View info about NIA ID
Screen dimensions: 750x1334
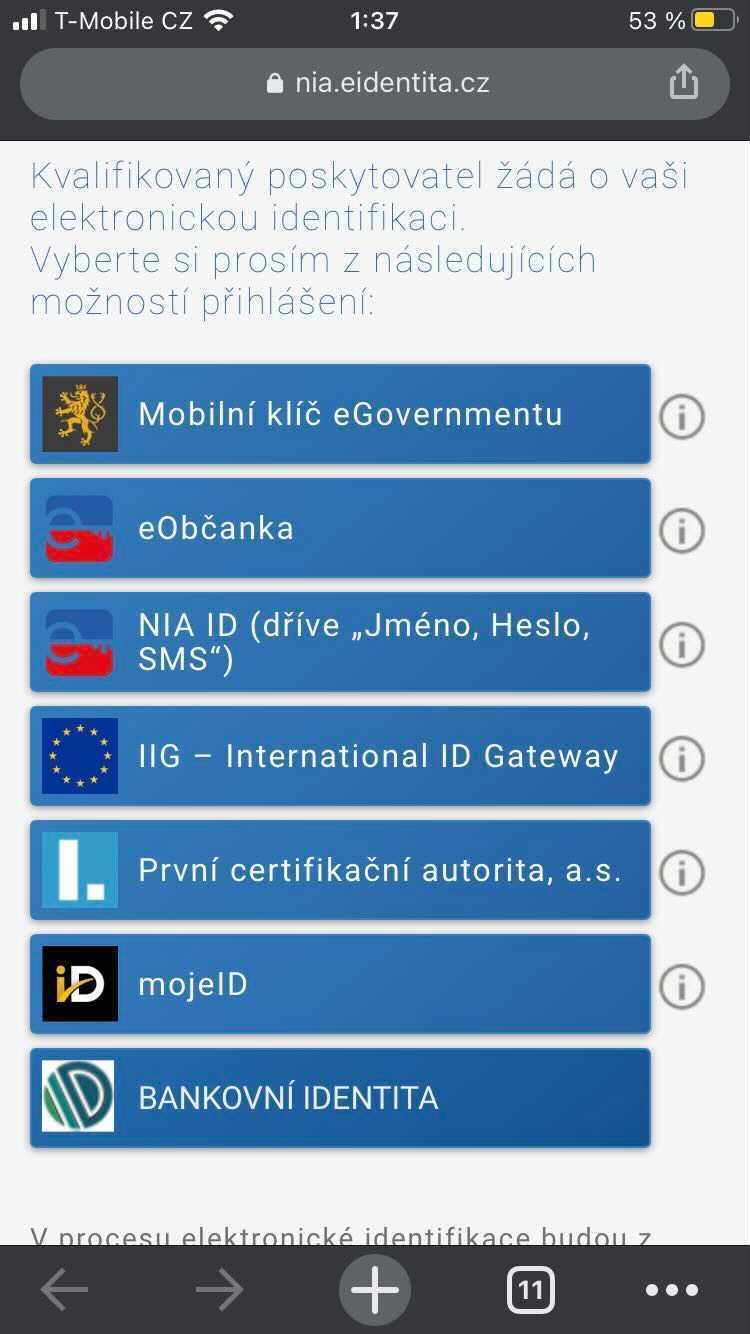pyautogui.click(x=682, y=644)
